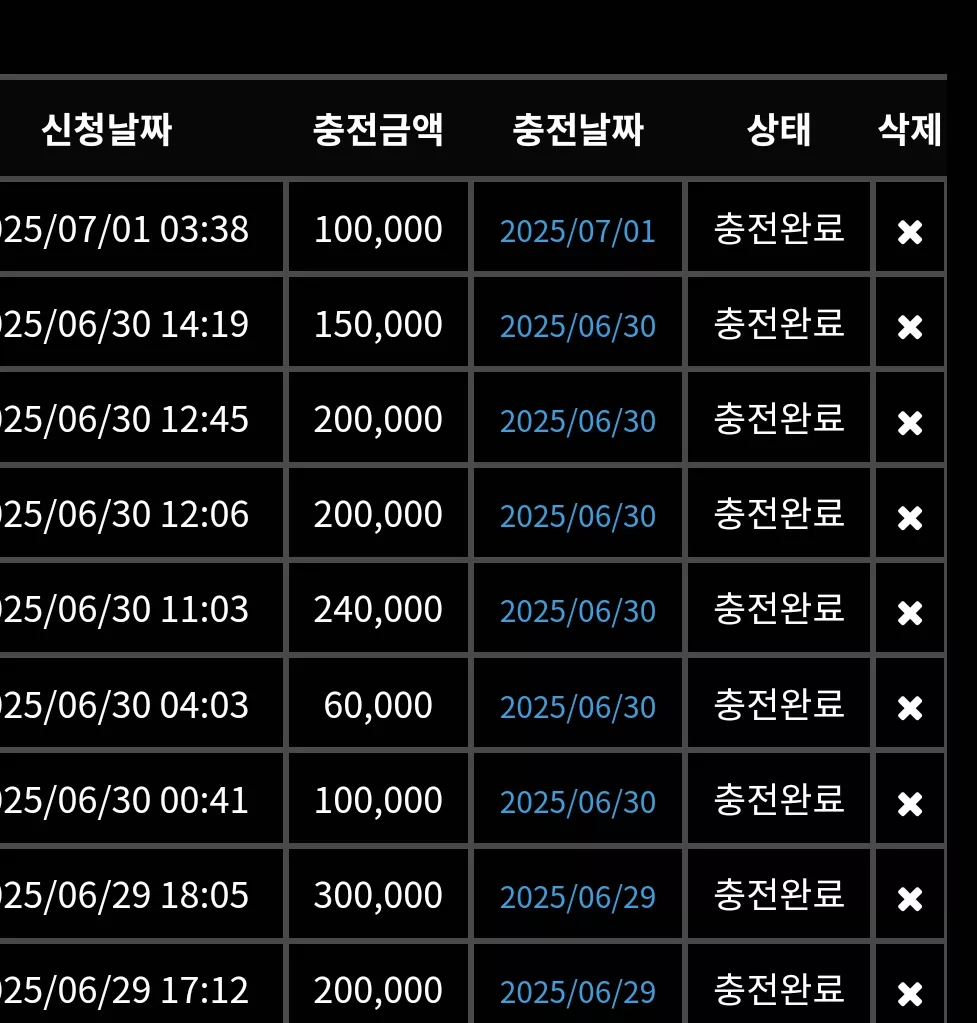Remove the 240,000 charge from 06/30 11:03

[x=910, y=613]
